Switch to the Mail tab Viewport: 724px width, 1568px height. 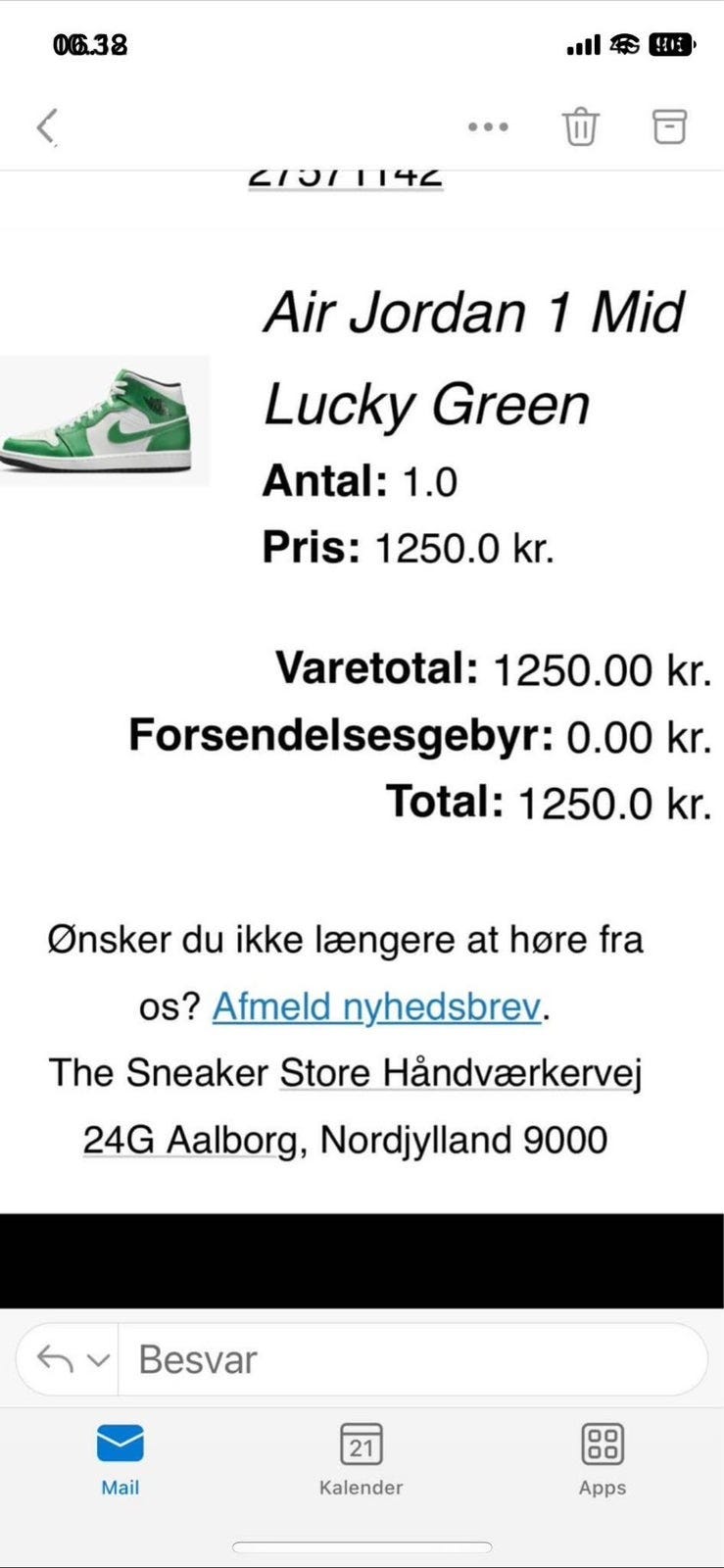(x=121, y=1457)
